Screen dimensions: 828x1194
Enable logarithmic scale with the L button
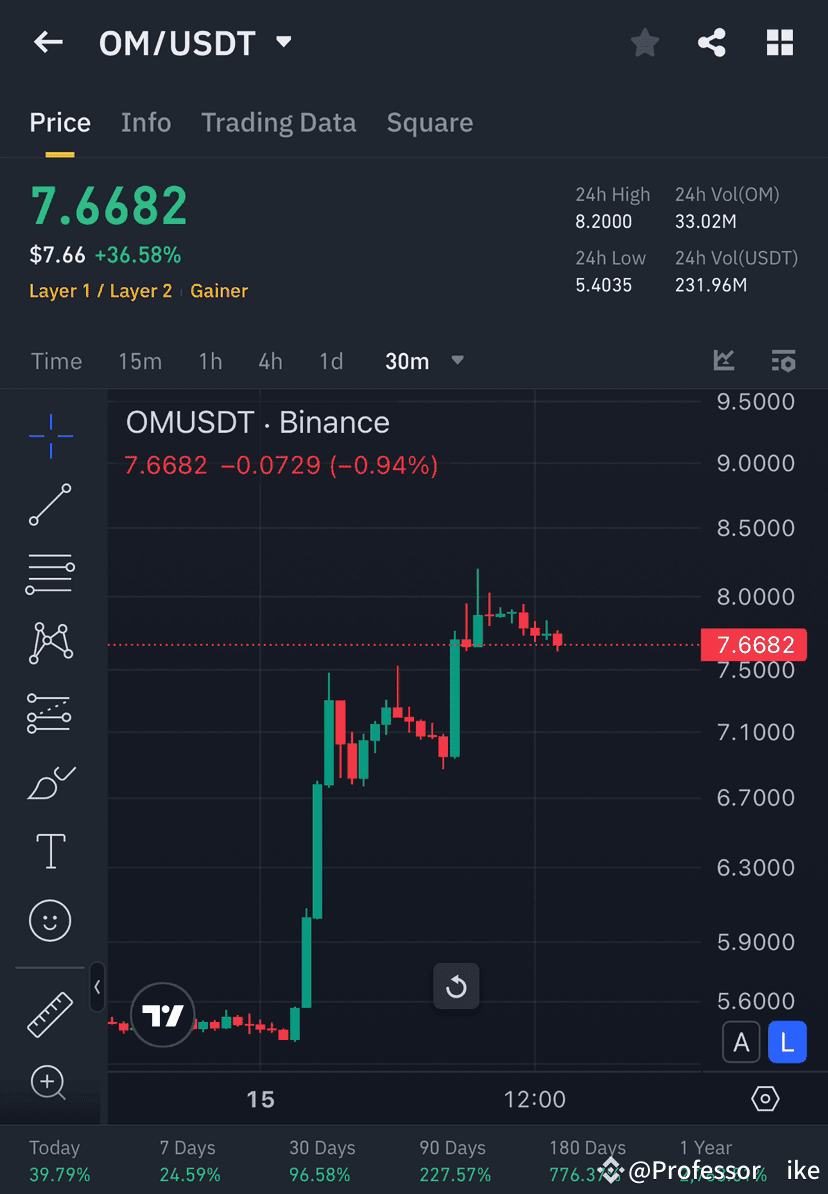(787, 1042)
